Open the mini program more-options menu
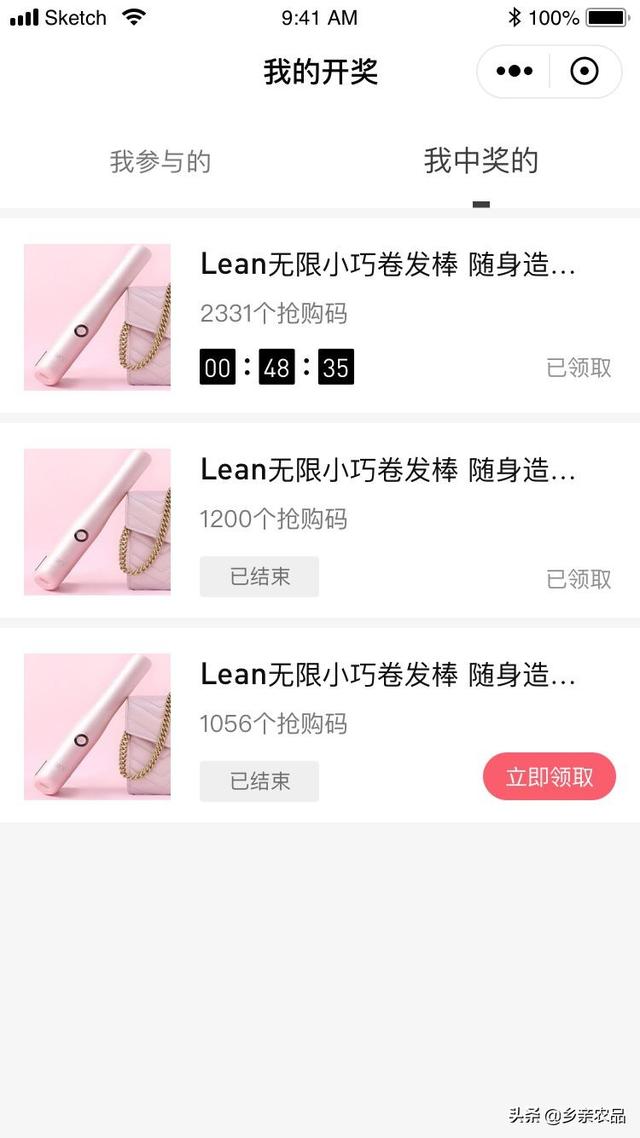 coord(515,72)
